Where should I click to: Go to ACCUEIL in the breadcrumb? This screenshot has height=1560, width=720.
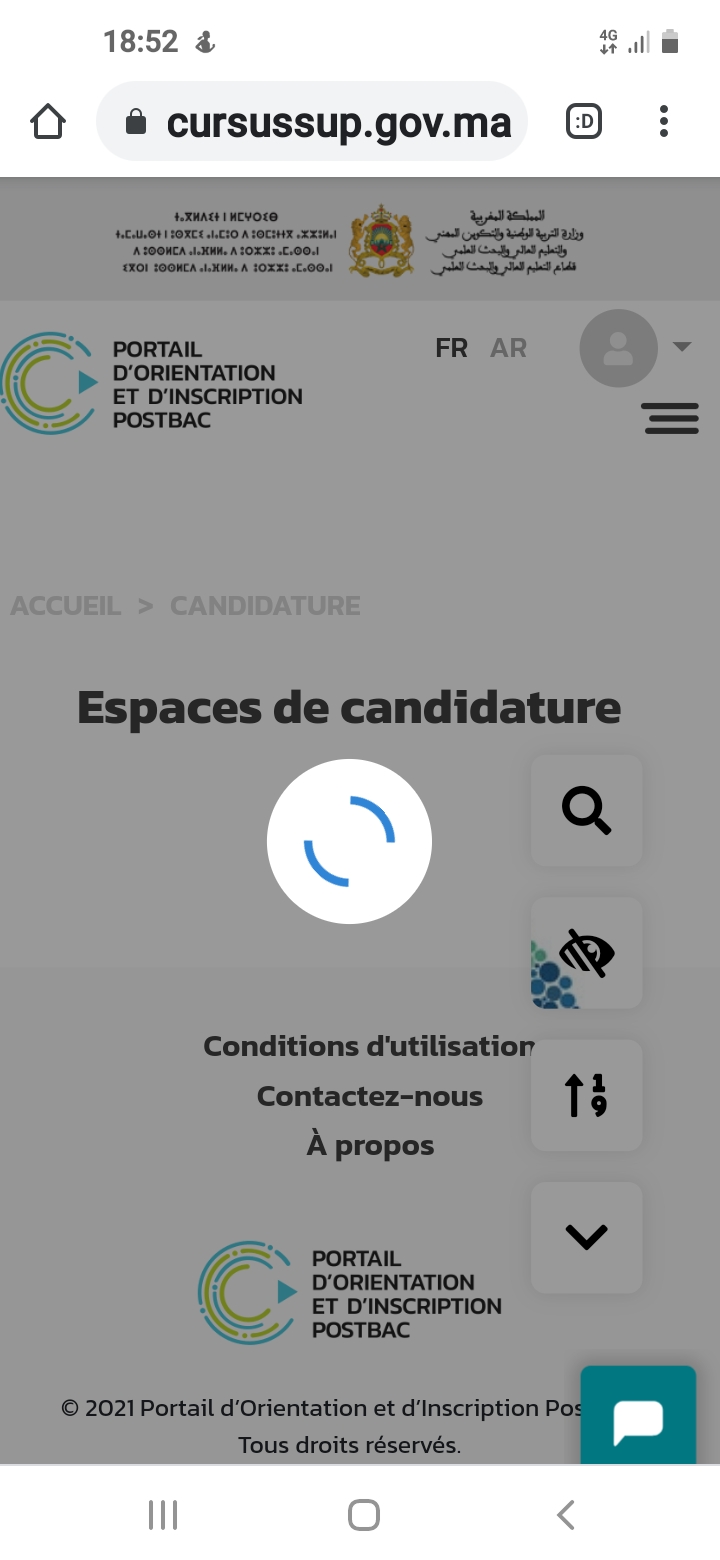66,606
